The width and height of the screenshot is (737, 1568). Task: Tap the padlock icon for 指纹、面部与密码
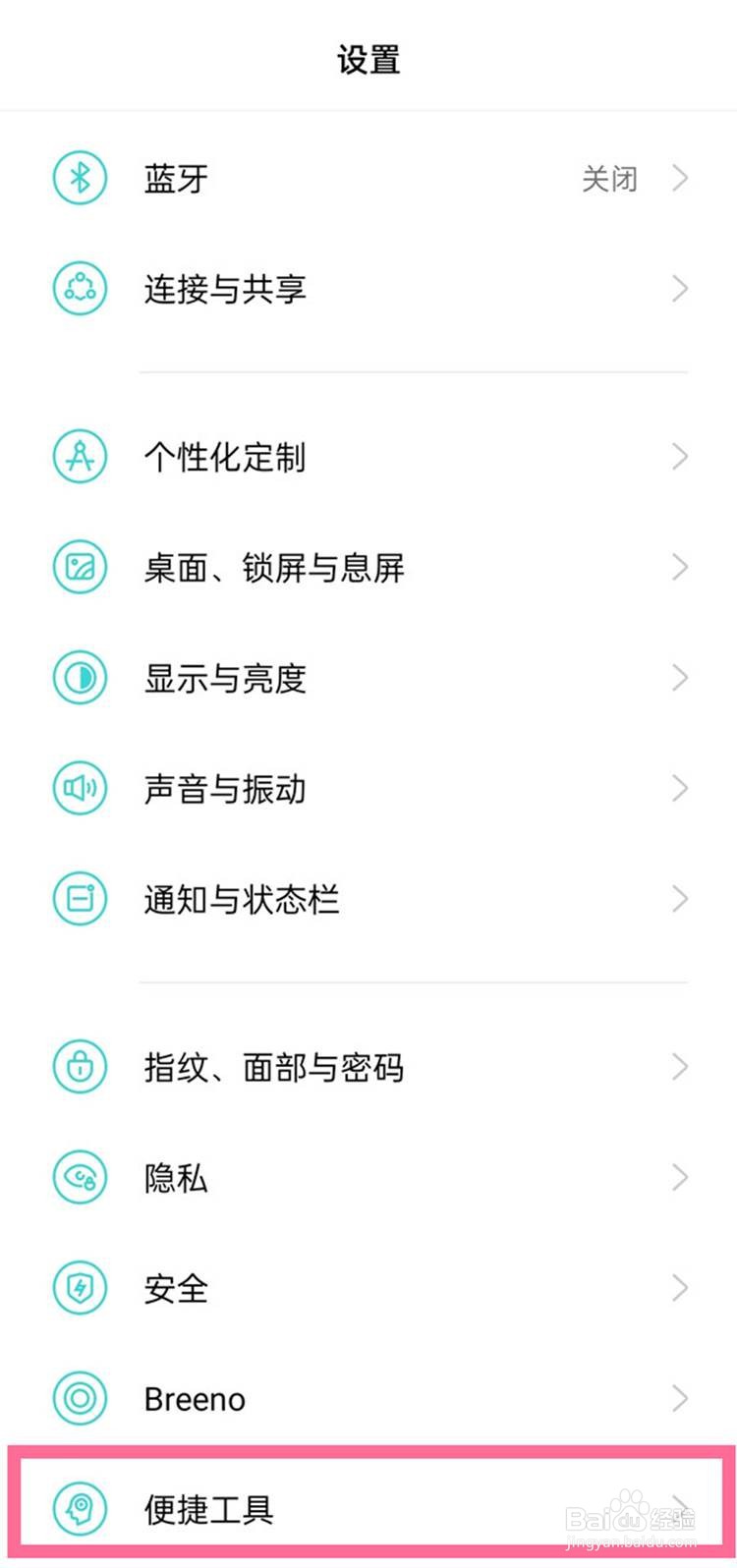pos(79,1066)
